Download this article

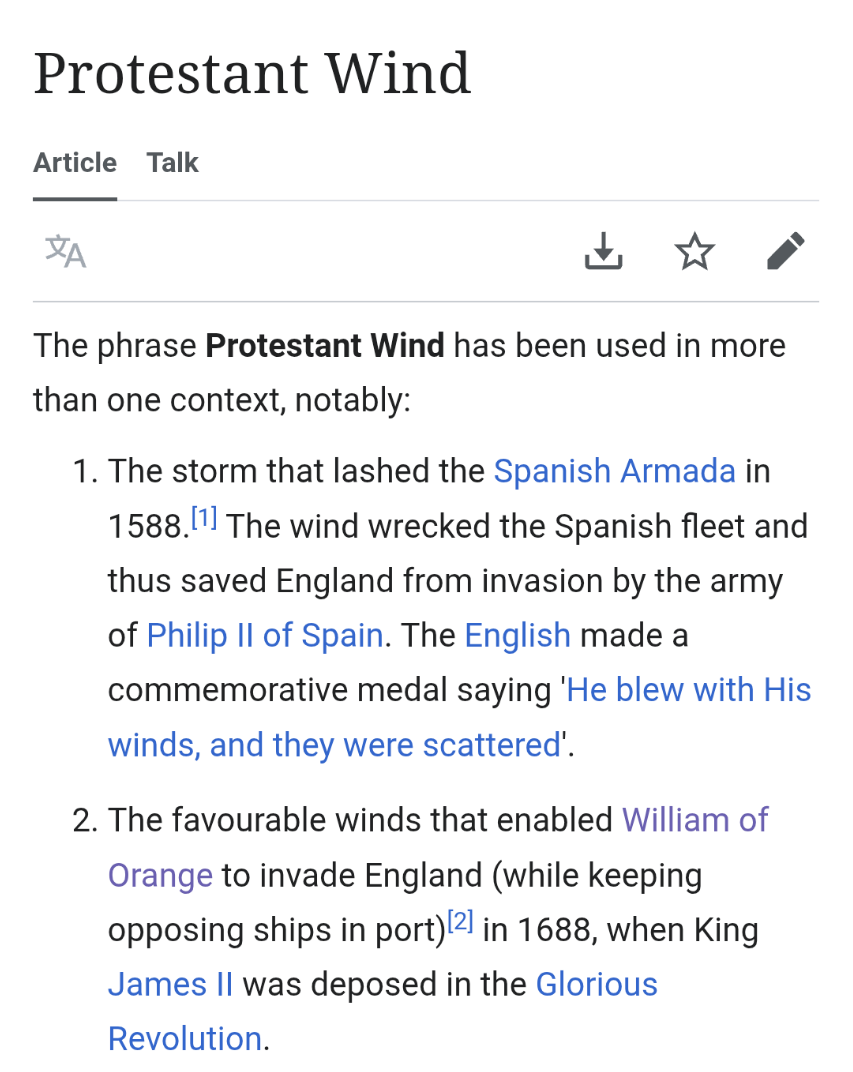tap(603, 251)
